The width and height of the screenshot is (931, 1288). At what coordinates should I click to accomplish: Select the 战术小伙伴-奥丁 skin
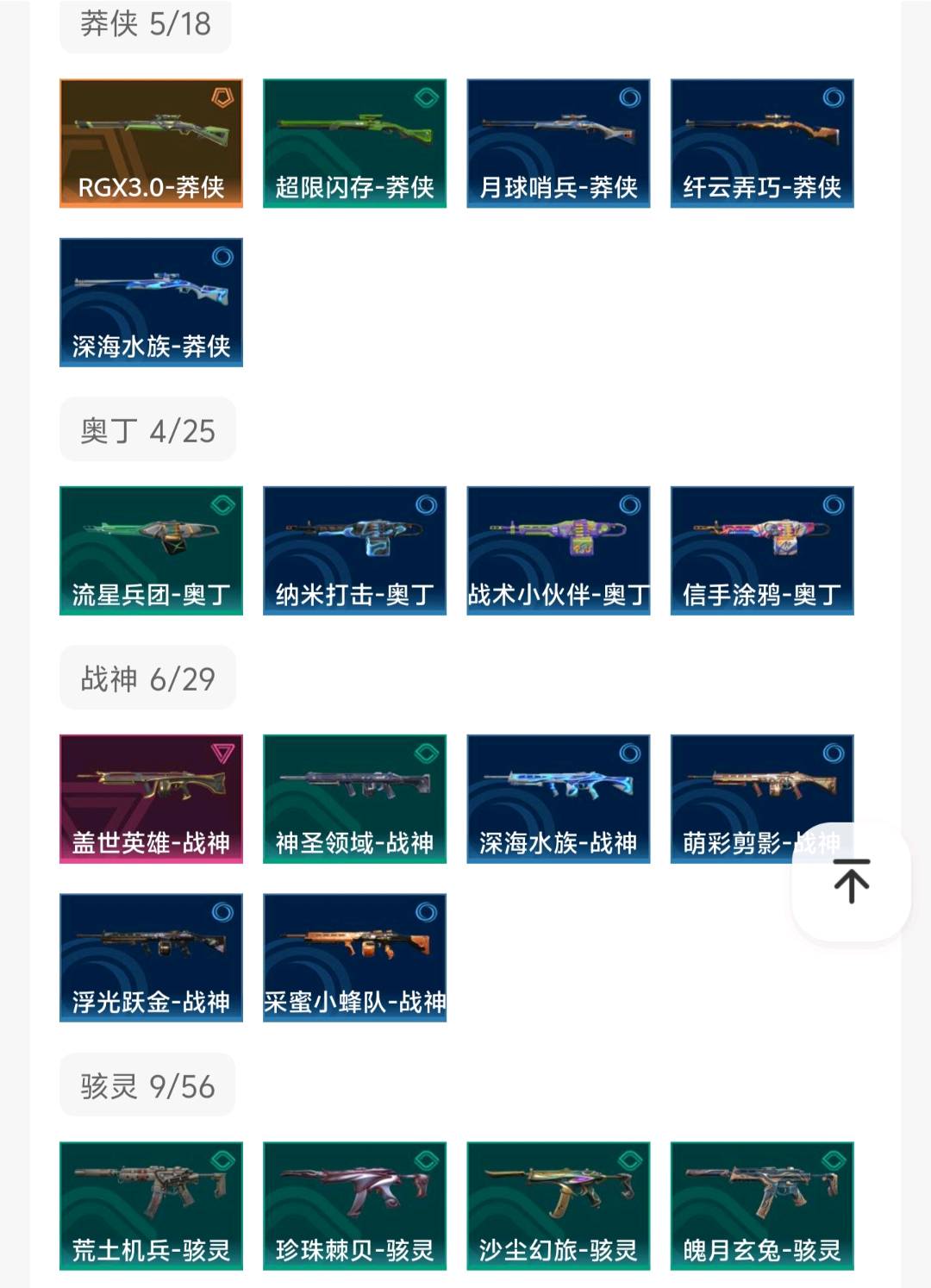(x=558, y=550)
